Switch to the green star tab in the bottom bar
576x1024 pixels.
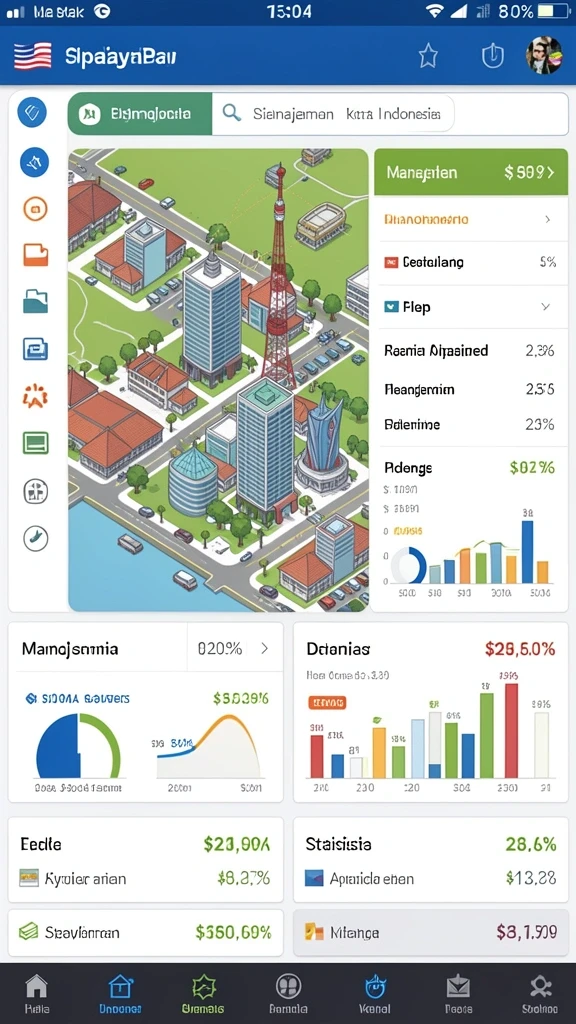[x=203, y=993]
